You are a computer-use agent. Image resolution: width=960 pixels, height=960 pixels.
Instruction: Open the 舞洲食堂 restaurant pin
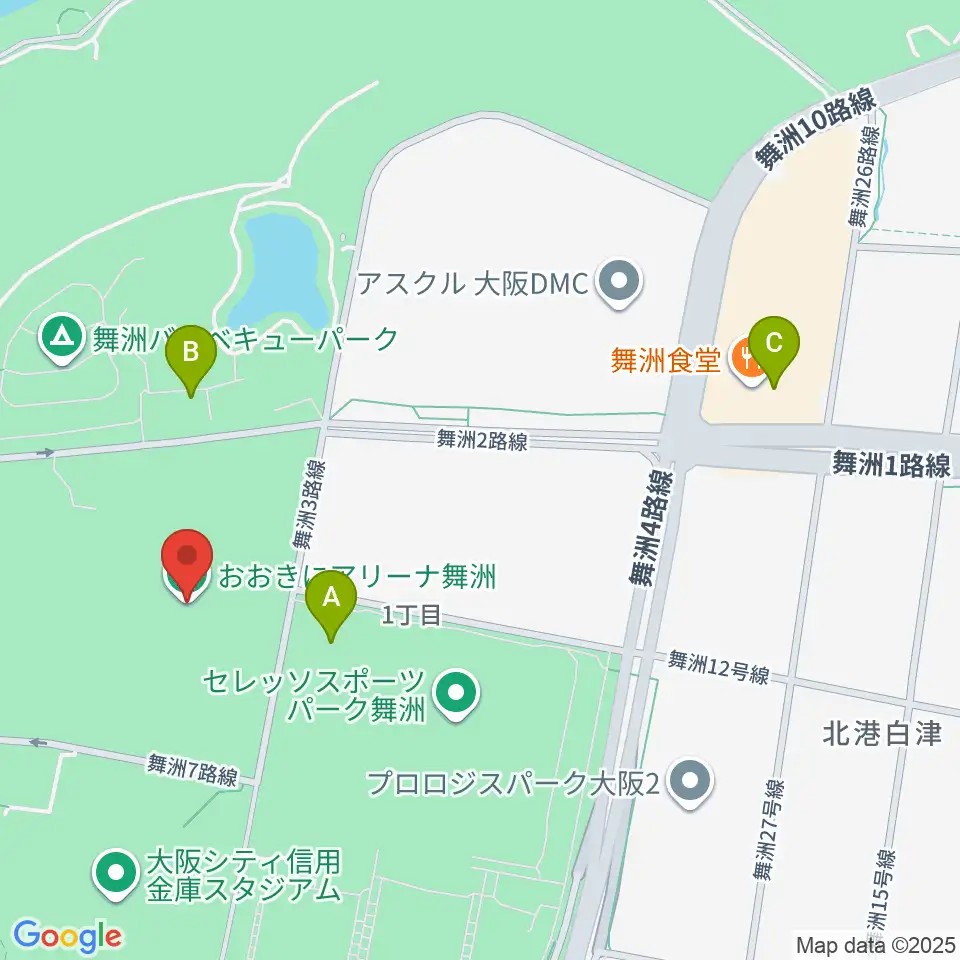click(x=747, y=355)
